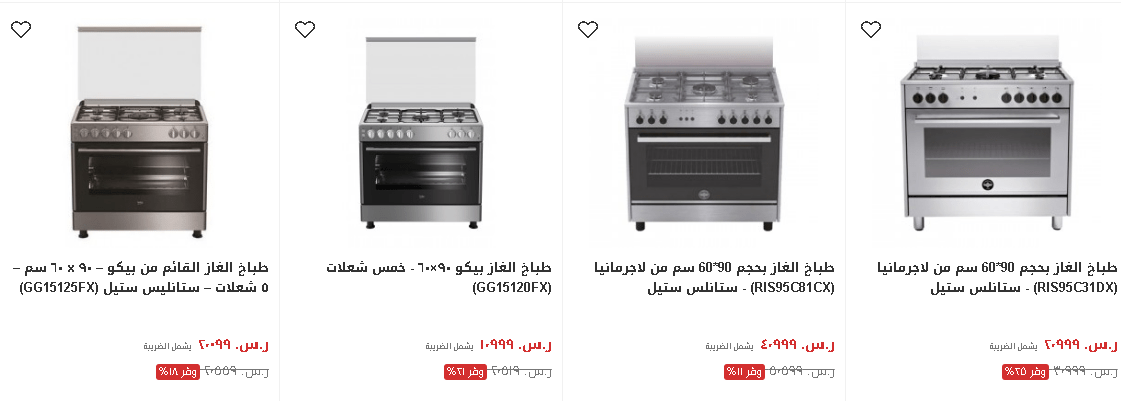
Task: Add Beko GG15125FX cooker to wishlist
Action: [21, 29]
